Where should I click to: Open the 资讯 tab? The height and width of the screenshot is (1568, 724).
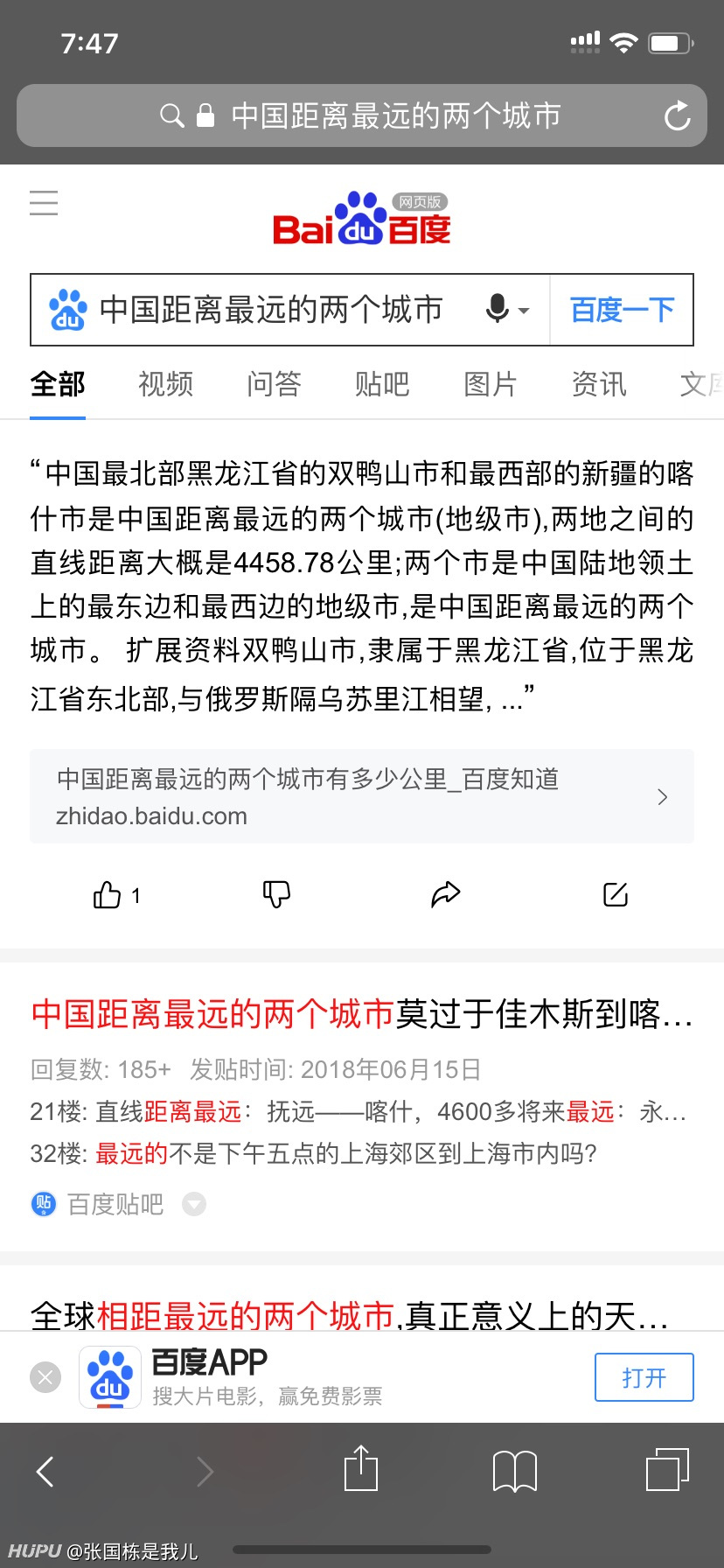click(599, 384)
